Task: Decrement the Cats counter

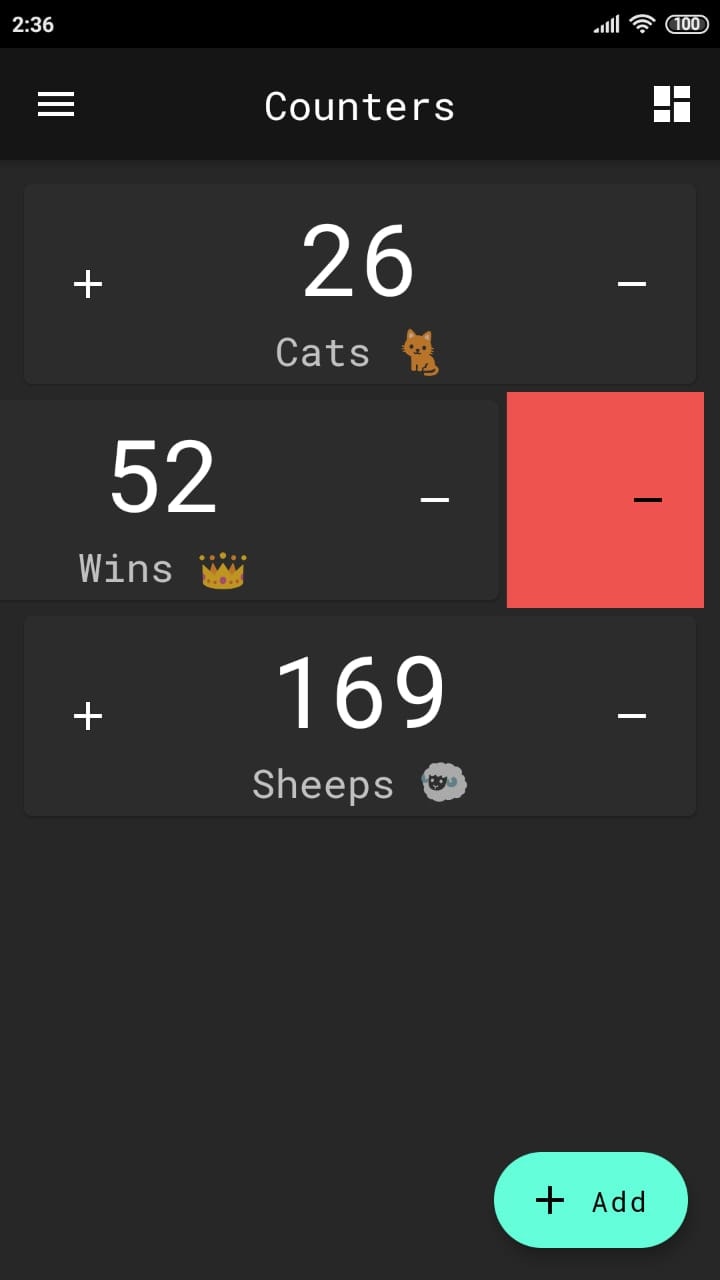Action: tap(632, 284)
